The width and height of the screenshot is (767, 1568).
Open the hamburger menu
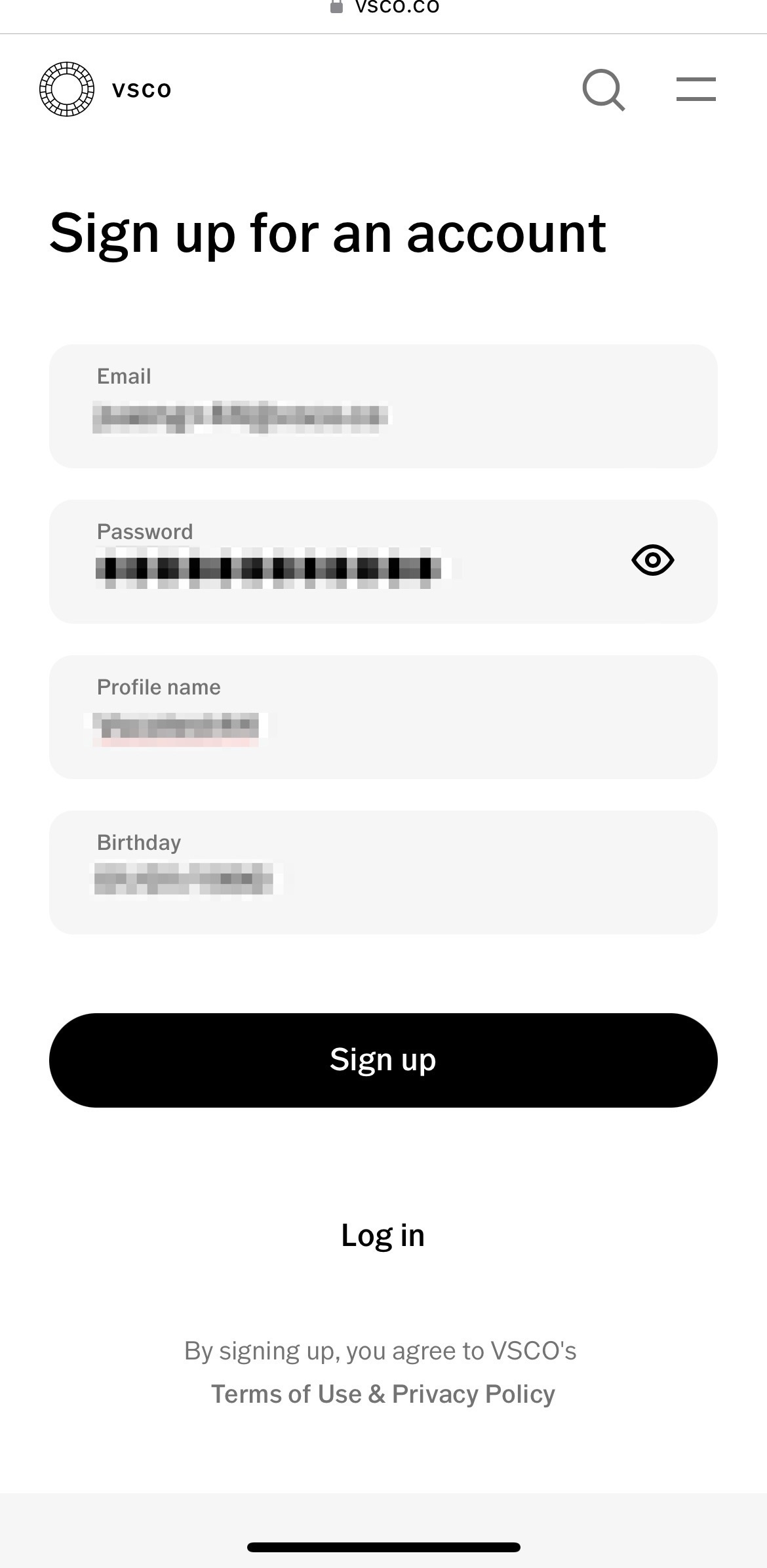point(696,89)
